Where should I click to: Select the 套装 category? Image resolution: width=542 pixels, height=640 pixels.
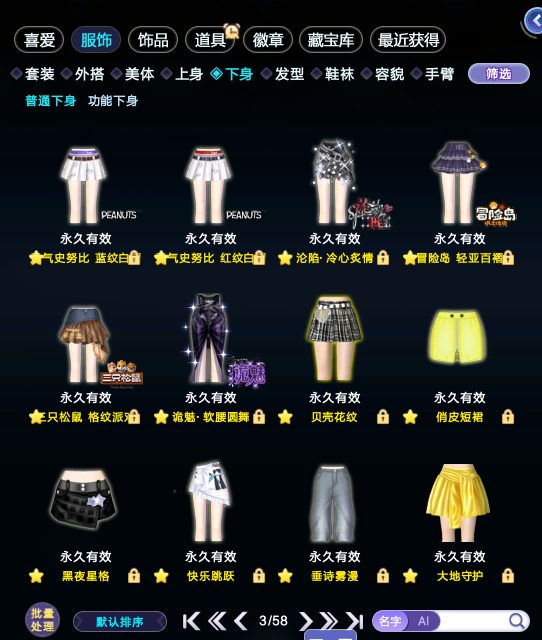(x=33, y=74)
